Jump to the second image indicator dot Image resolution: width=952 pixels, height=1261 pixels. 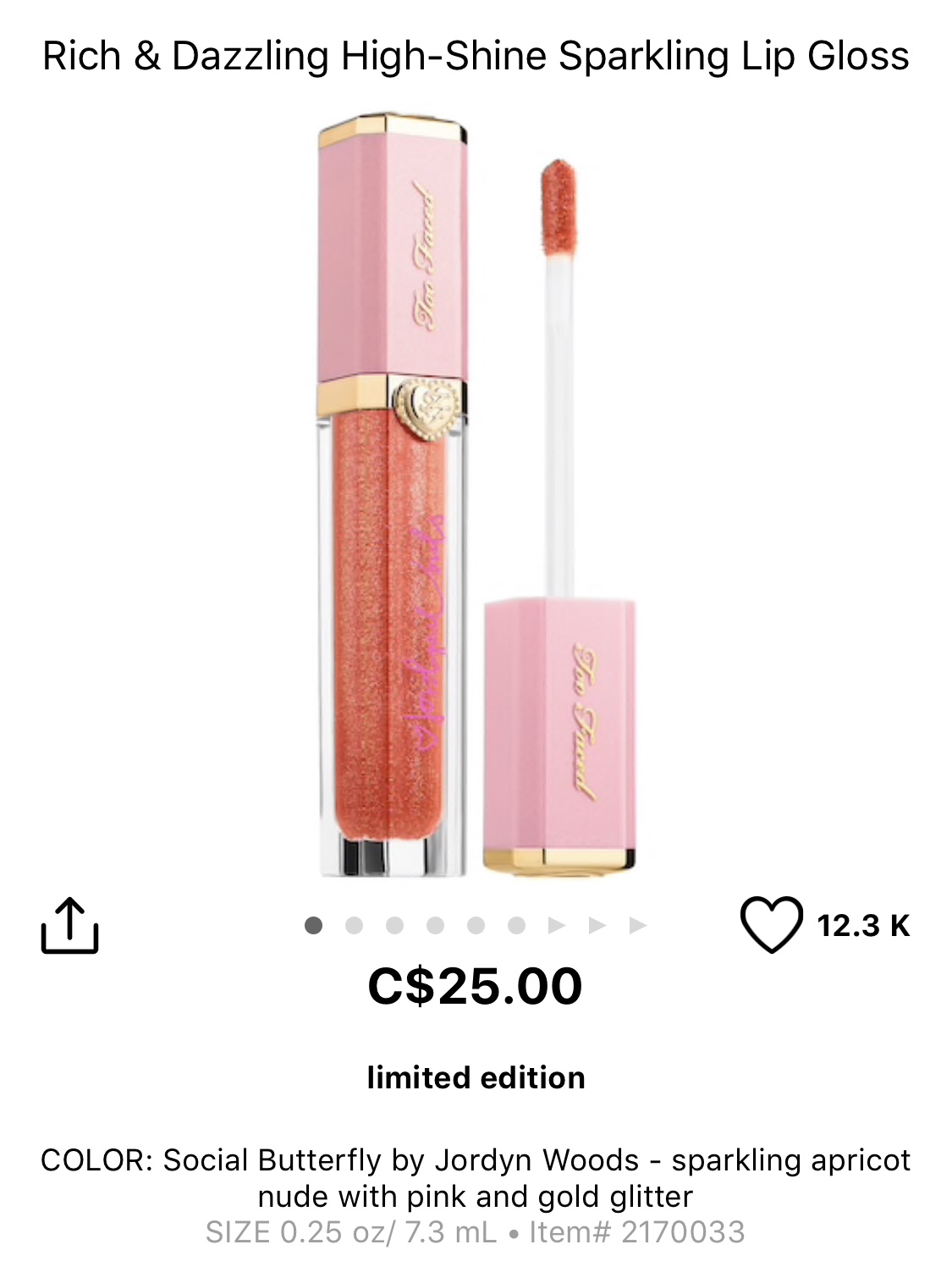tap(354, 926)
